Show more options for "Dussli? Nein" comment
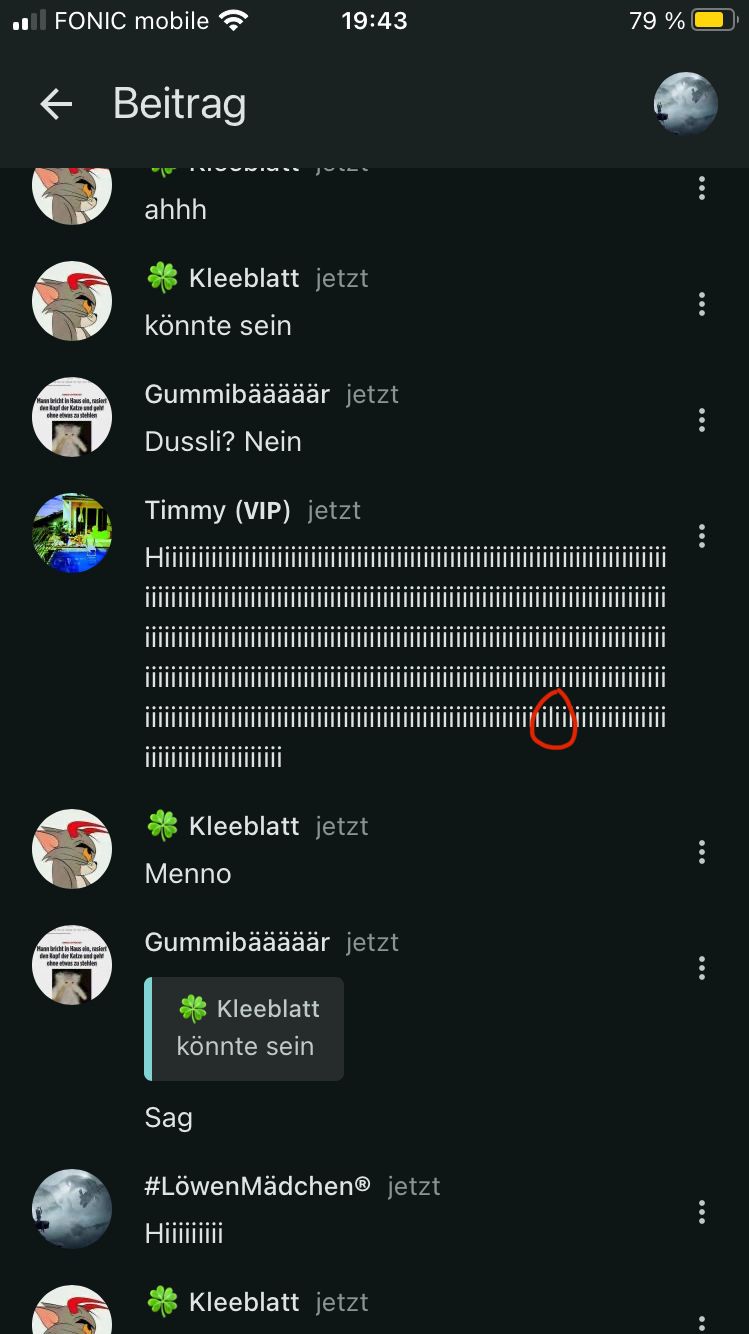 tap(702, 420)
